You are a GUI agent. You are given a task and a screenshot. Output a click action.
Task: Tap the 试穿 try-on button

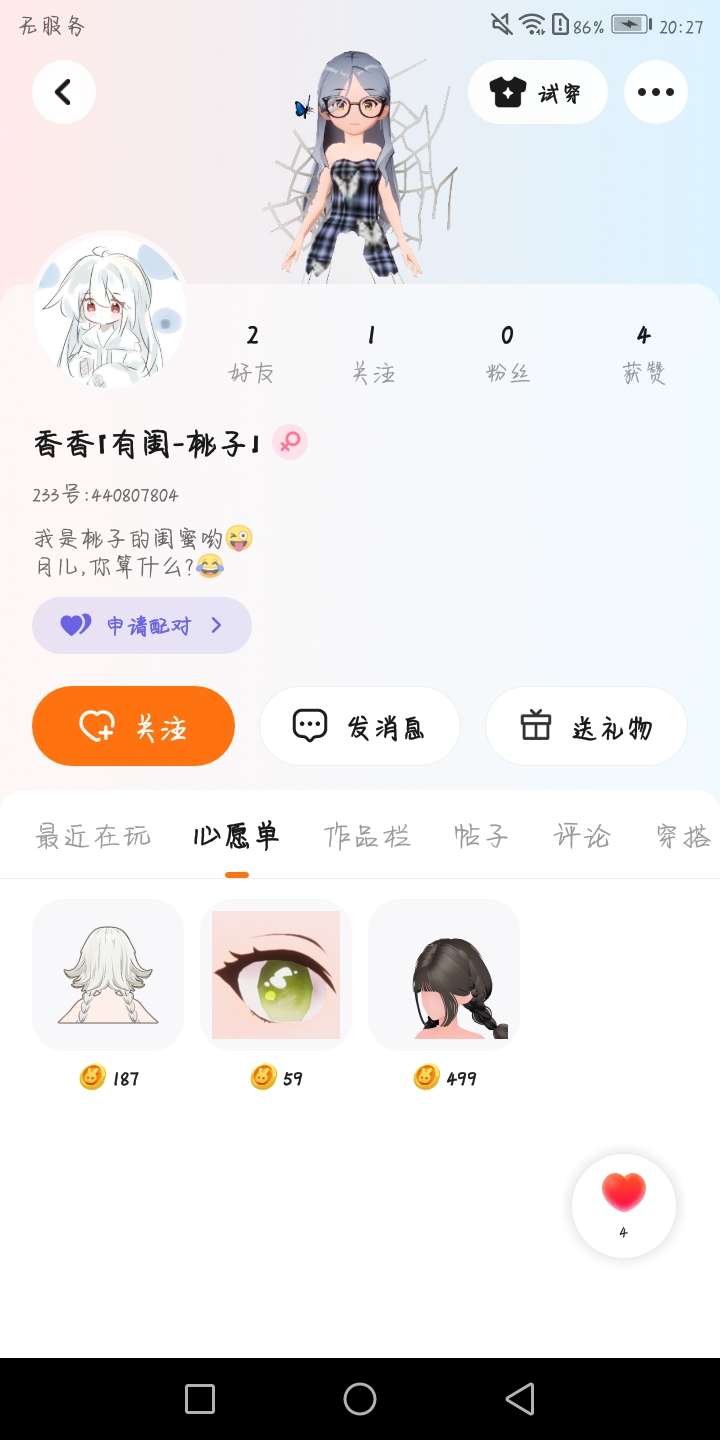tap(537, 93)
